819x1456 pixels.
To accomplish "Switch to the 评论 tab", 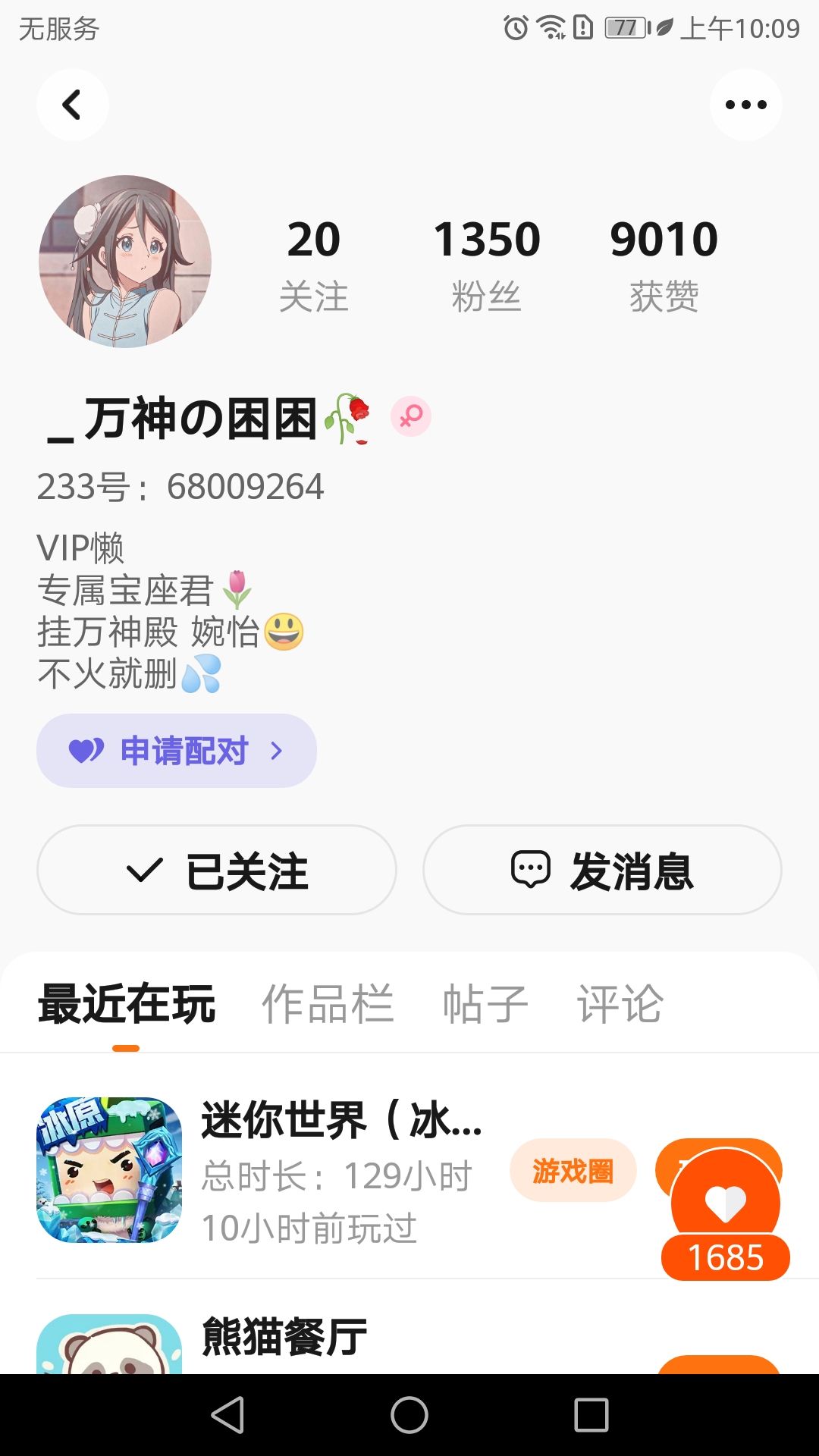I will point(620,1004).
